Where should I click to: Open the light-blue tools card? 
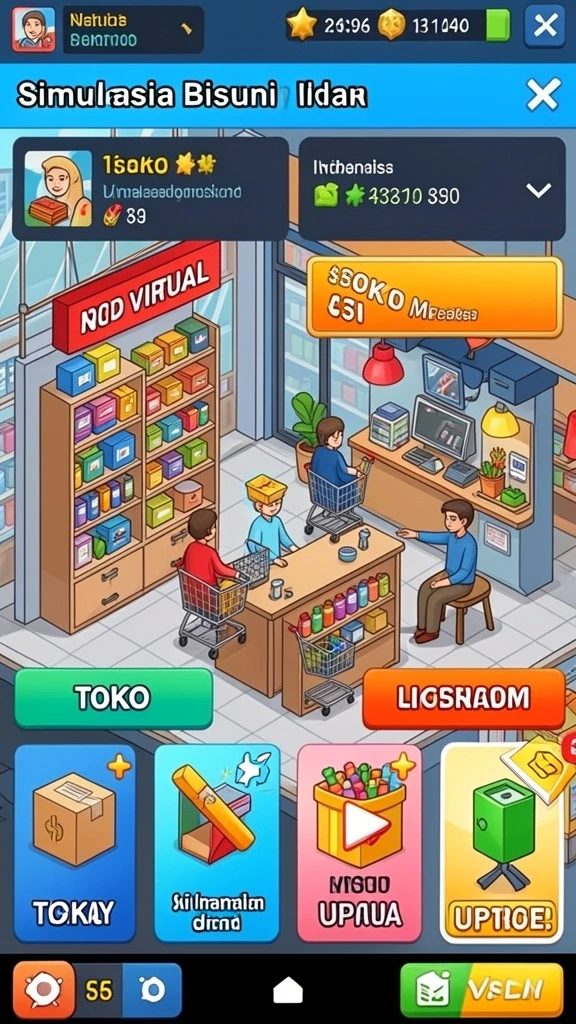coord(217,843)
